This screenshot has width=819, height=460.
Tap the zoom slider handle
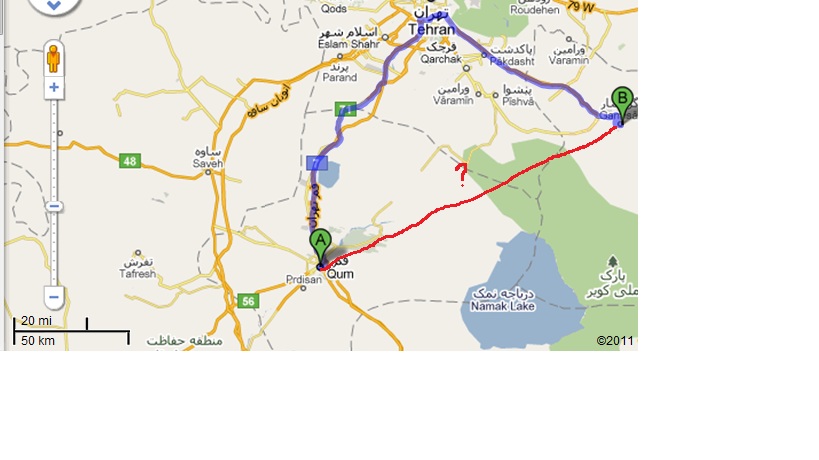(x=54, y=207)
